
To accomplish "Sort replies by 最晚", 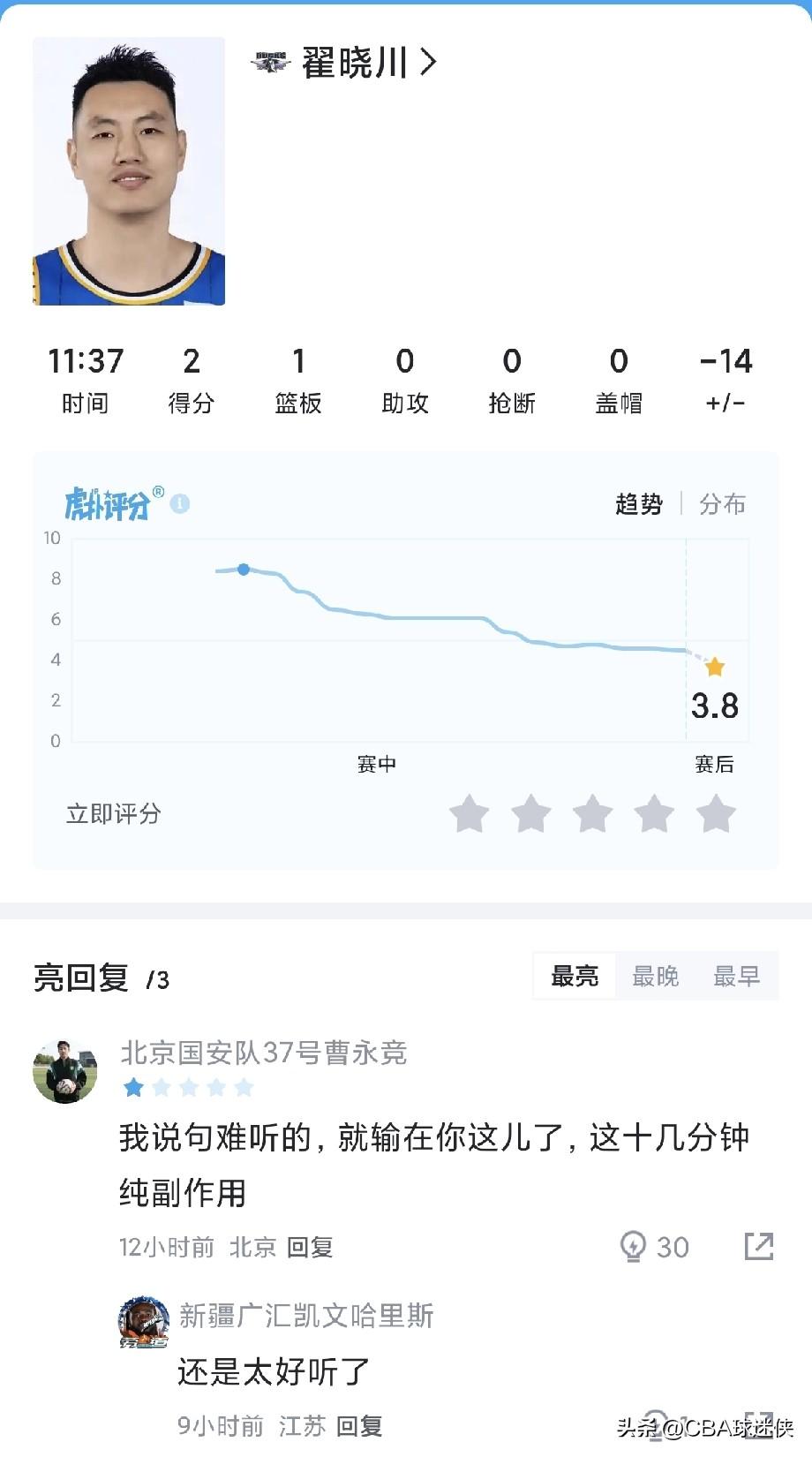I will (655, 976).
